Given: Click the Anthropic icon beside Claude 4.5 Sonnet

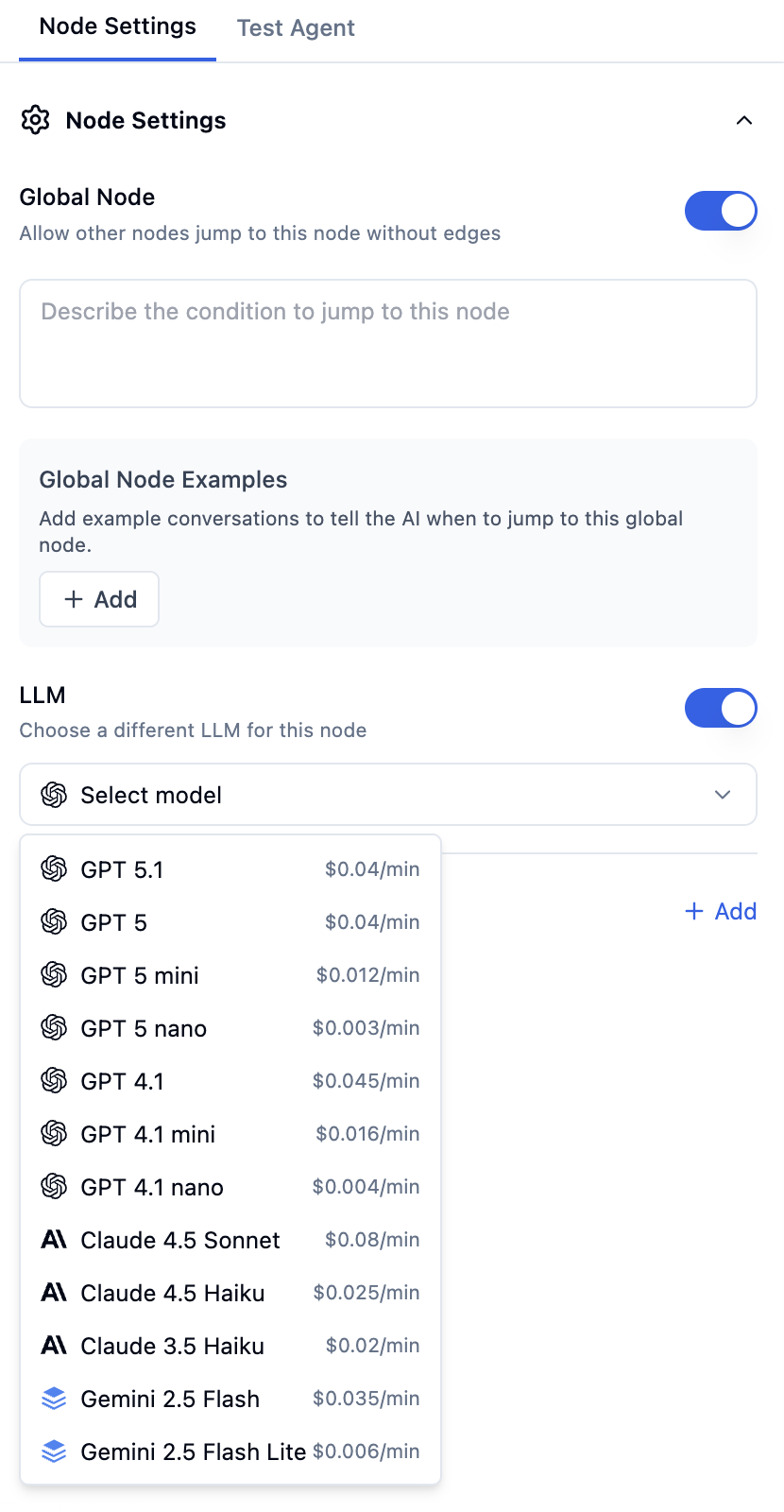Looking at the screenshot, I should (54, 1240).
